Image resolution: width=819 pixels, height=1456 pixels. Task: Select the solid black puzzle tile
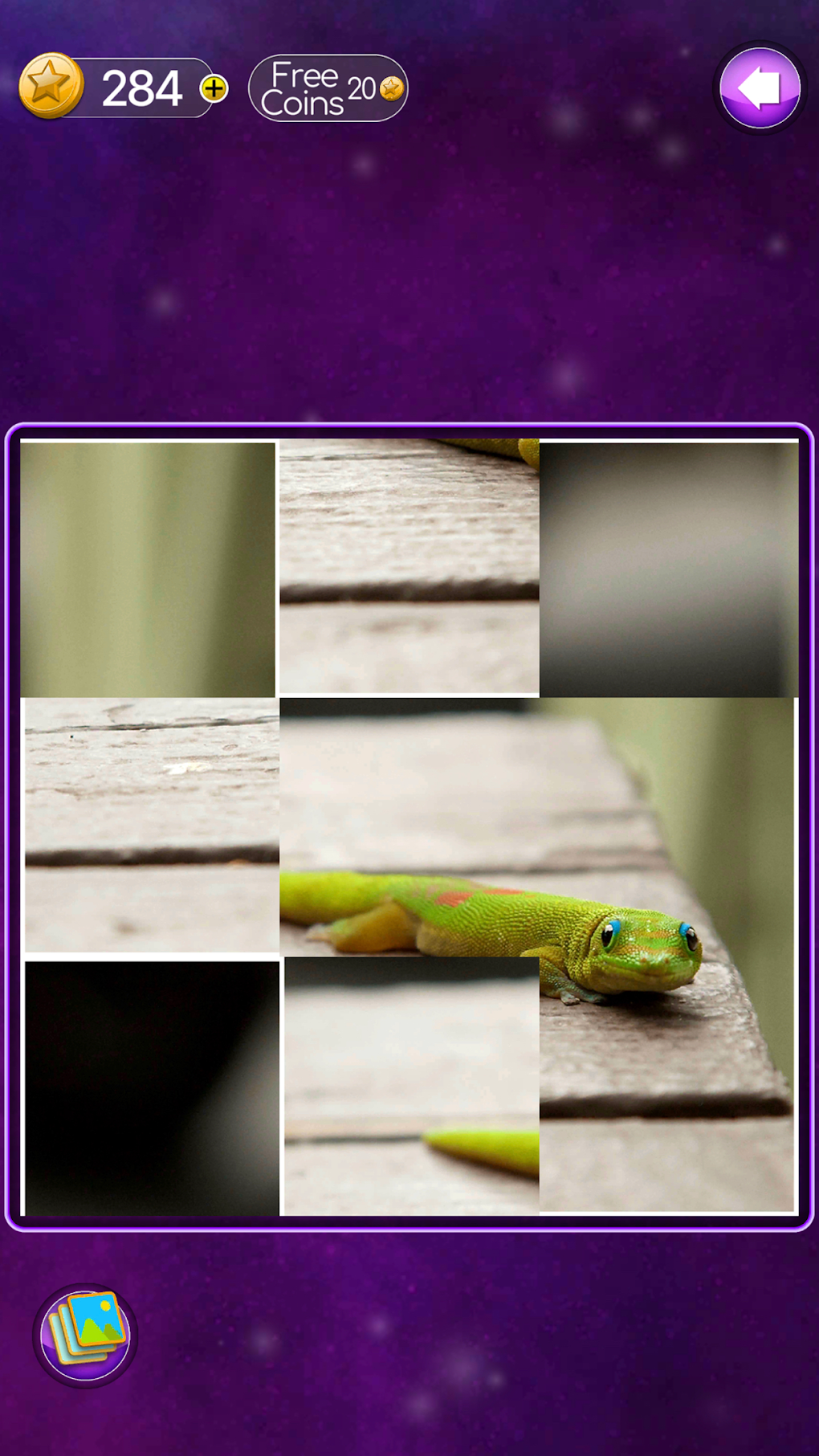[152, 1087]
